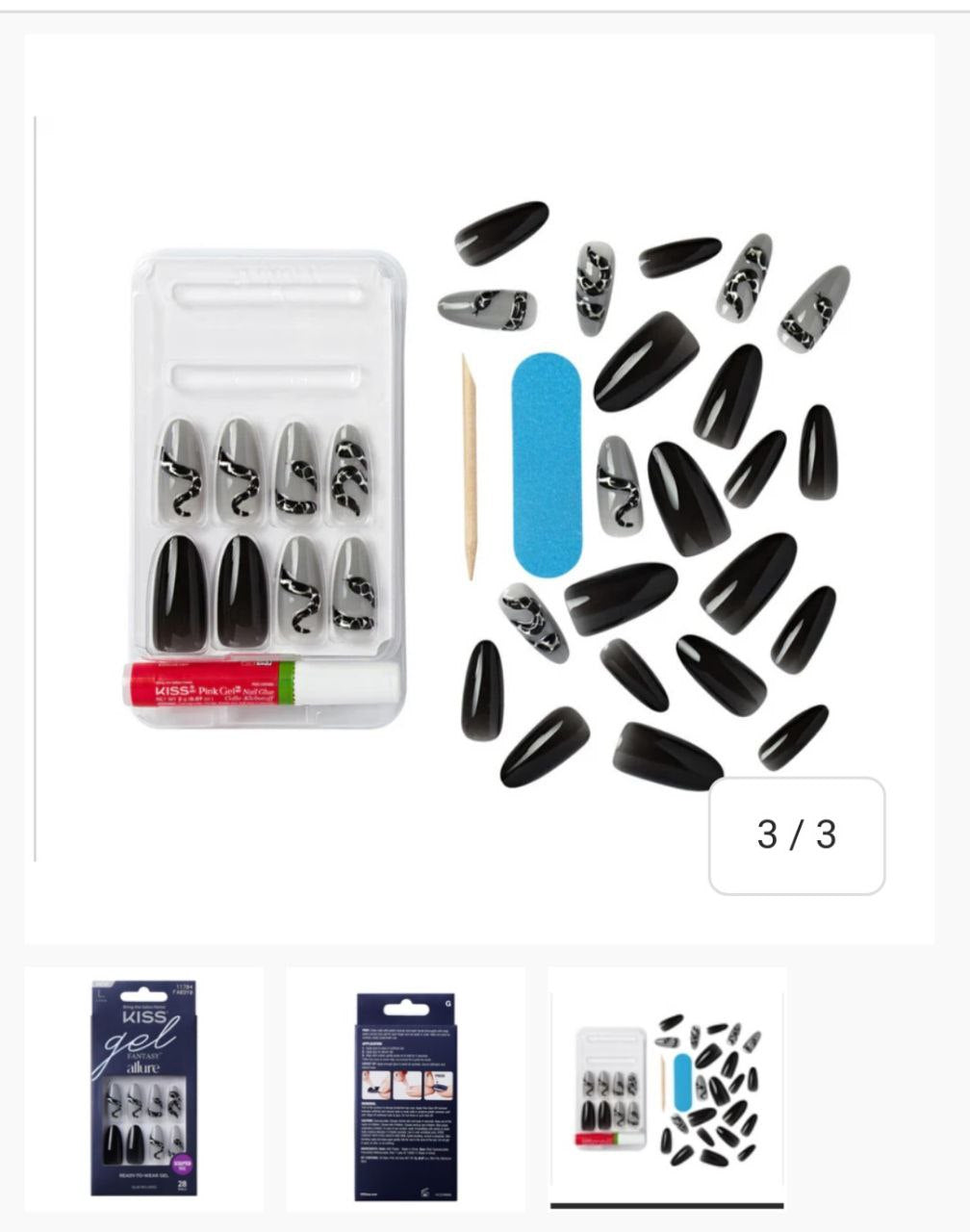The height and width of the screenshot is (1232, 970).
Task: Select the loose nails kit contents thumbnail
Action: pyautogui.click(x=667, y=1089)
